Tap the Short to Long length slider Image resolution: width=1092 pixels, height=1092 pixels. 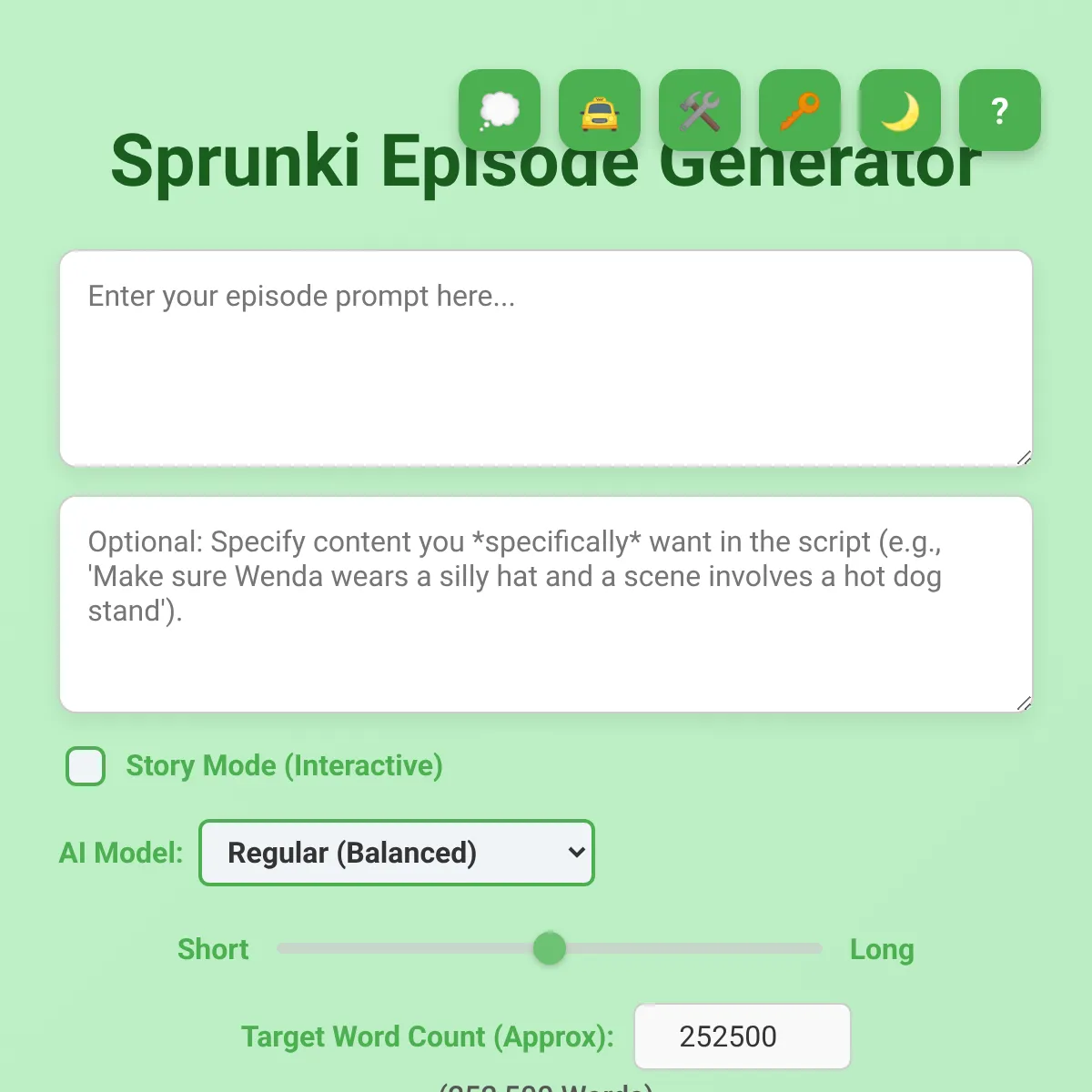550,948
